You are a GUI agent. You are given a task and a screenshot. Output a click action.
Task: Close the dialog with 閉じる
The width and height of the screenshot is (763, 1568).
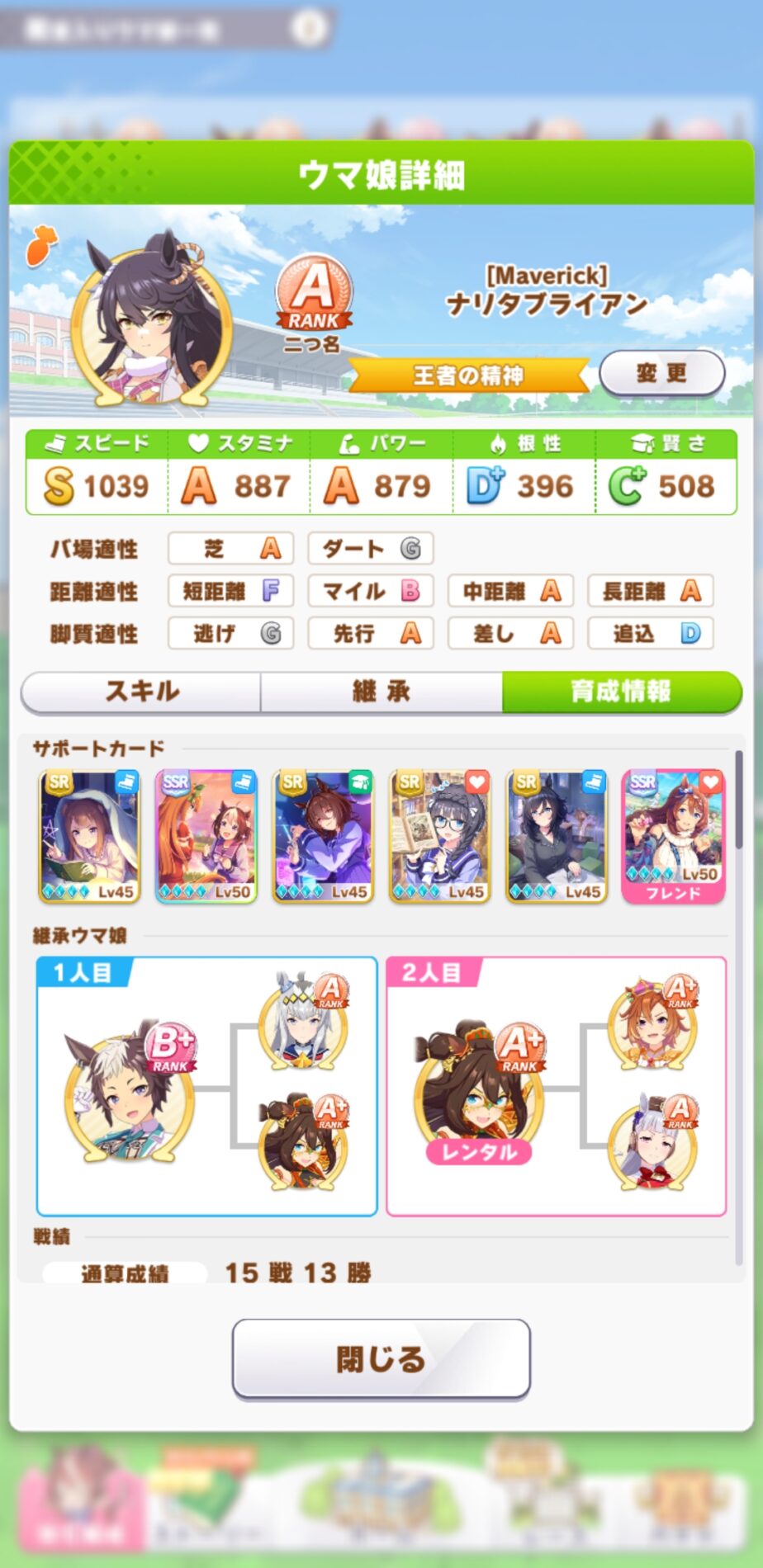tap(381, 1358)
